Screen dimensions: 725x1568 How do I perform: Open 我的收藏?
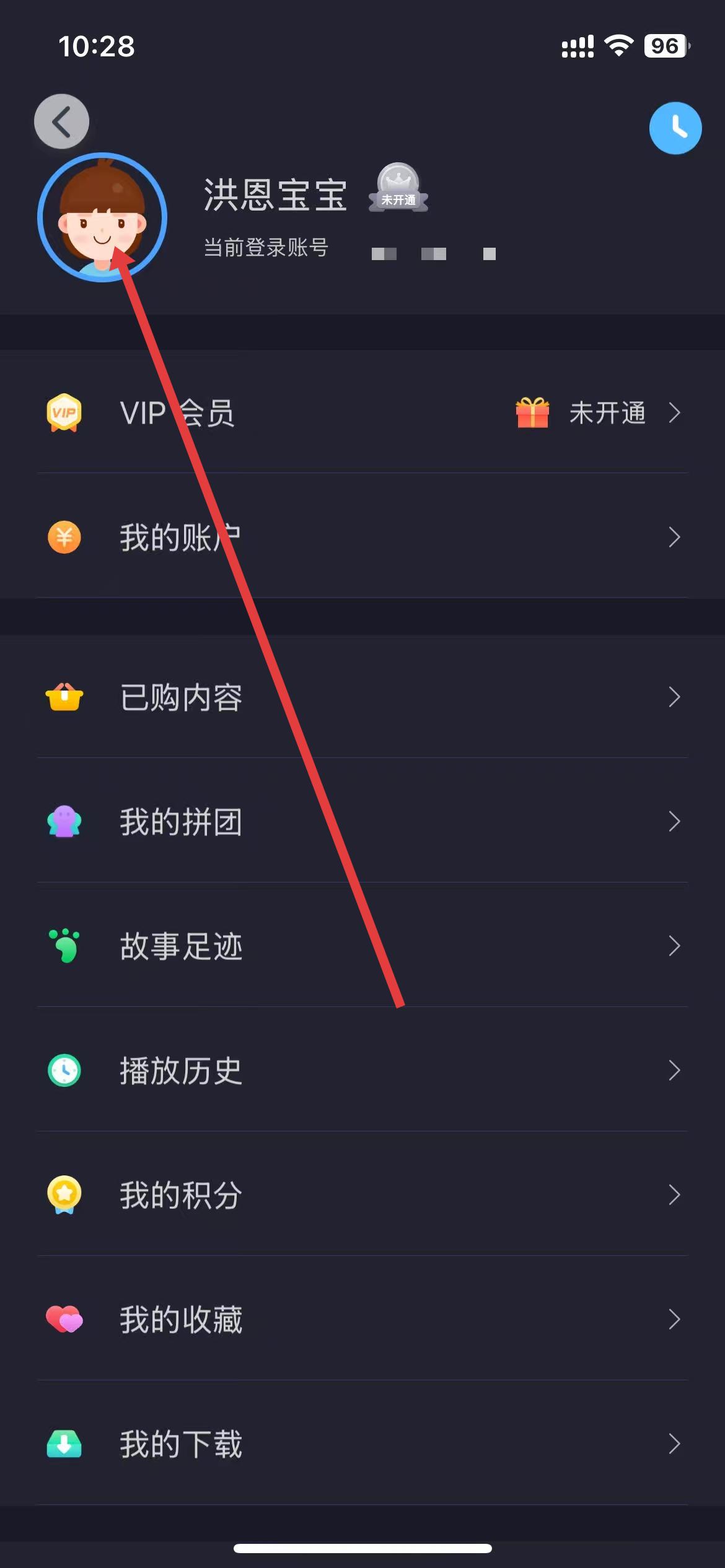tap(362, 1319)
